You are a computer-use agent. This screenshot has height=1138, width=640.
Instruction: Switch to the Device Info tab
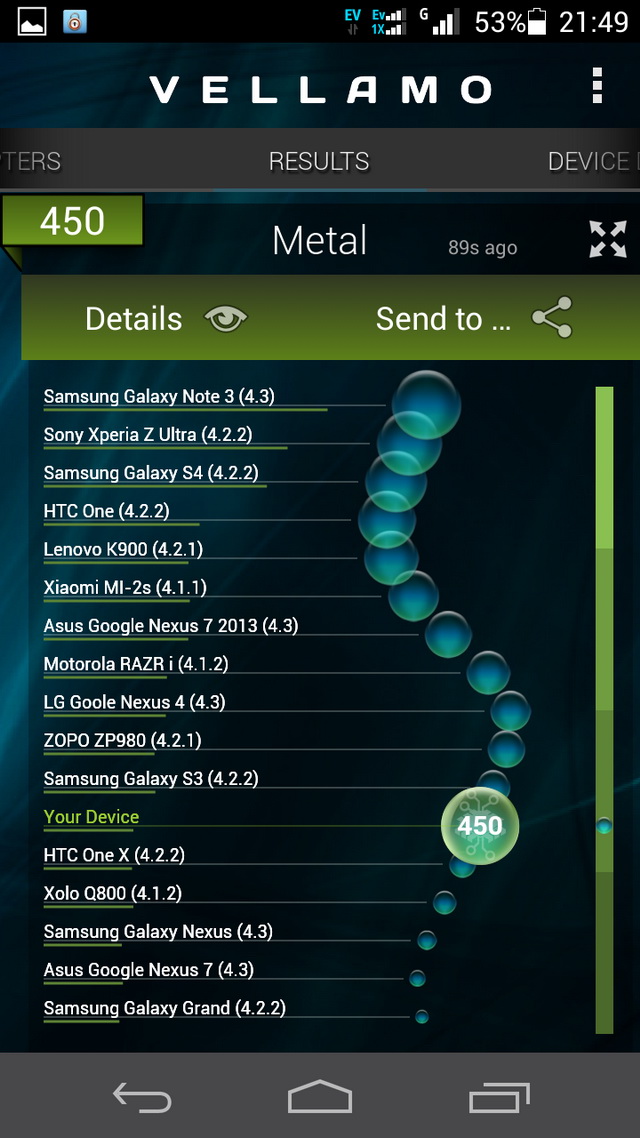click(592, 161)
